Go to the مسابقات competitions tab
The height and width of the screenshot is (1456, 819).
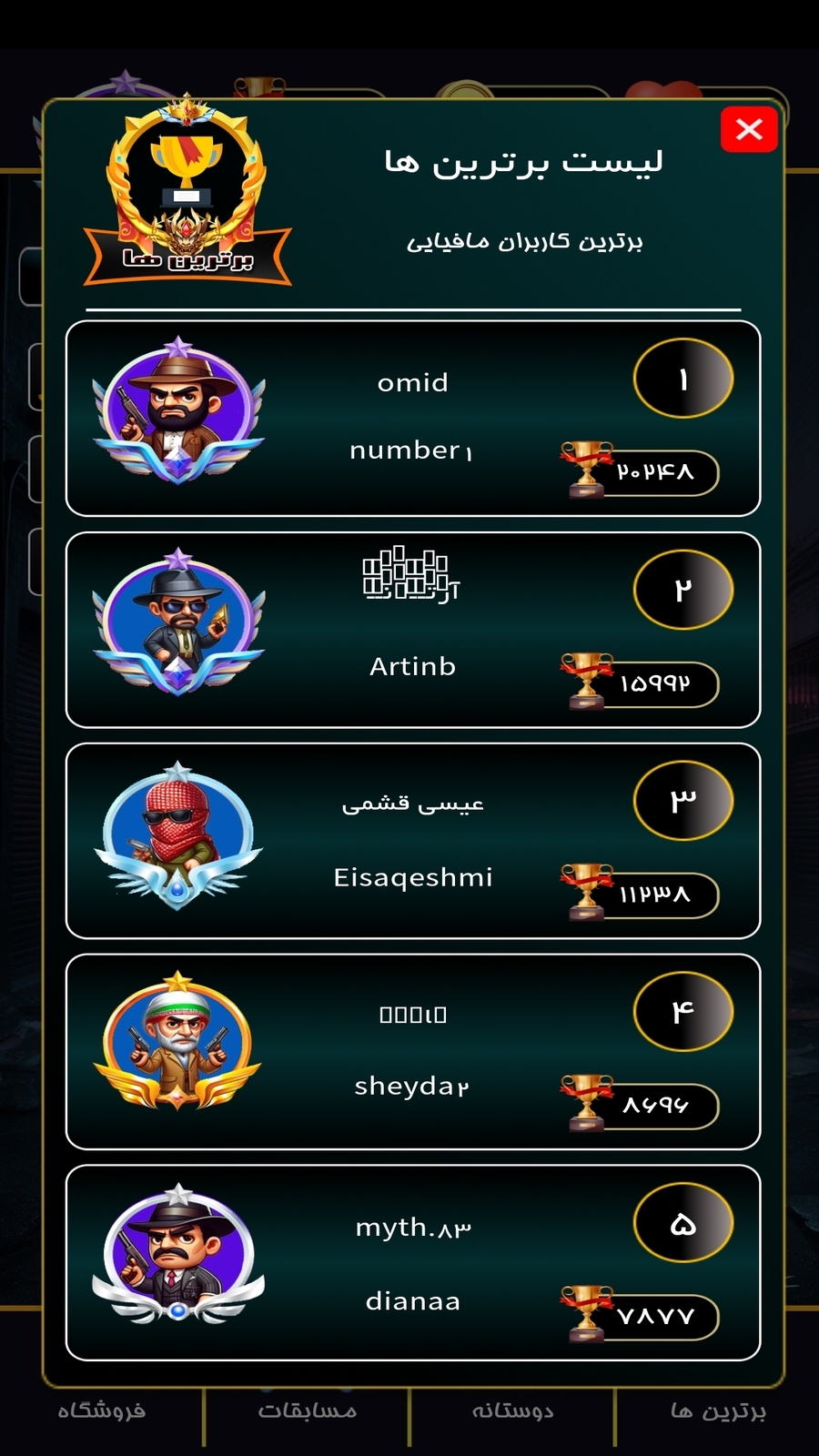[307, 1410]
